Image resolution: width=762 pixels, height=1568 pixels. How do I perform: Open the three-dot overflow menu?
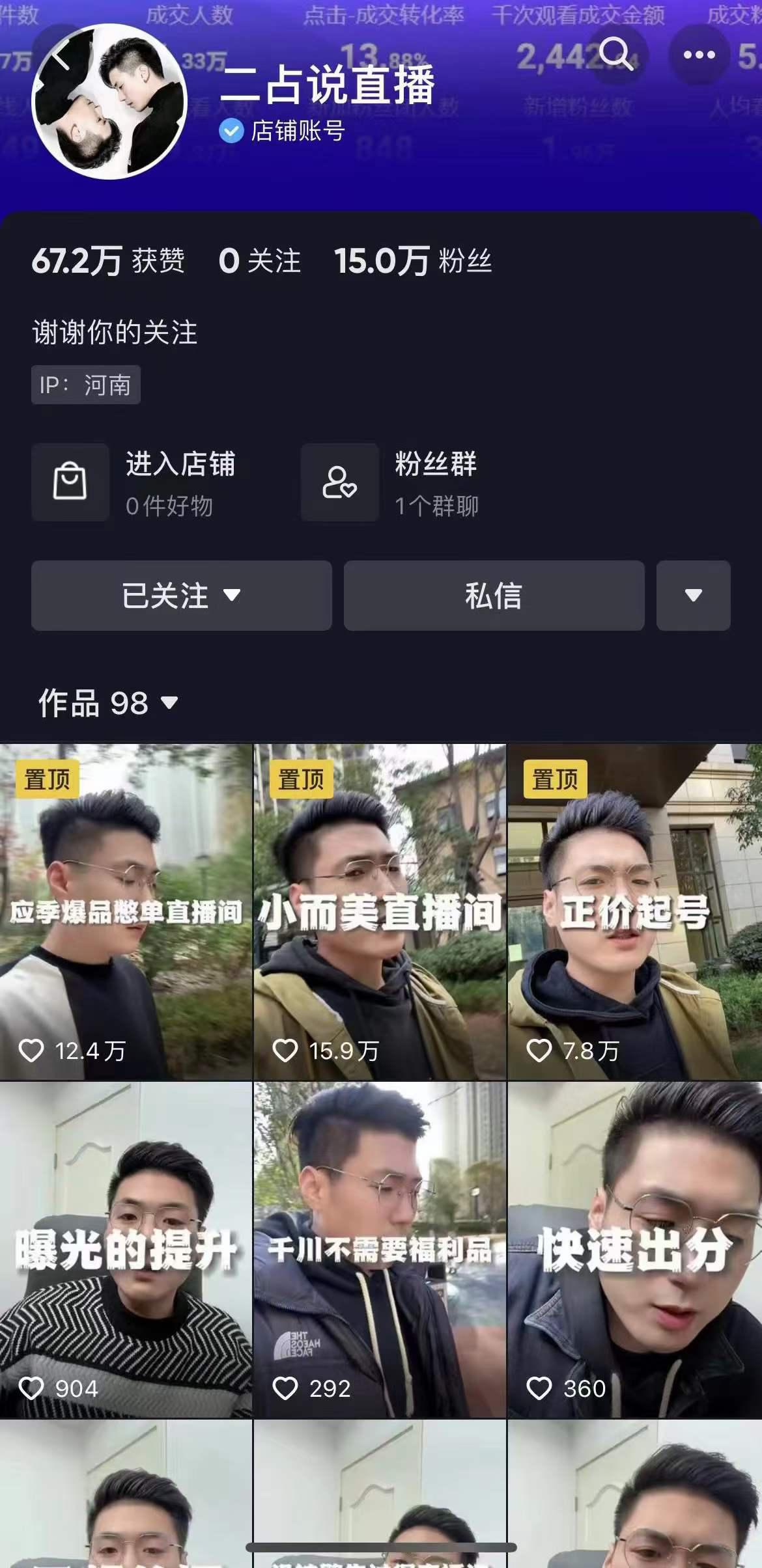pos(699,55)
